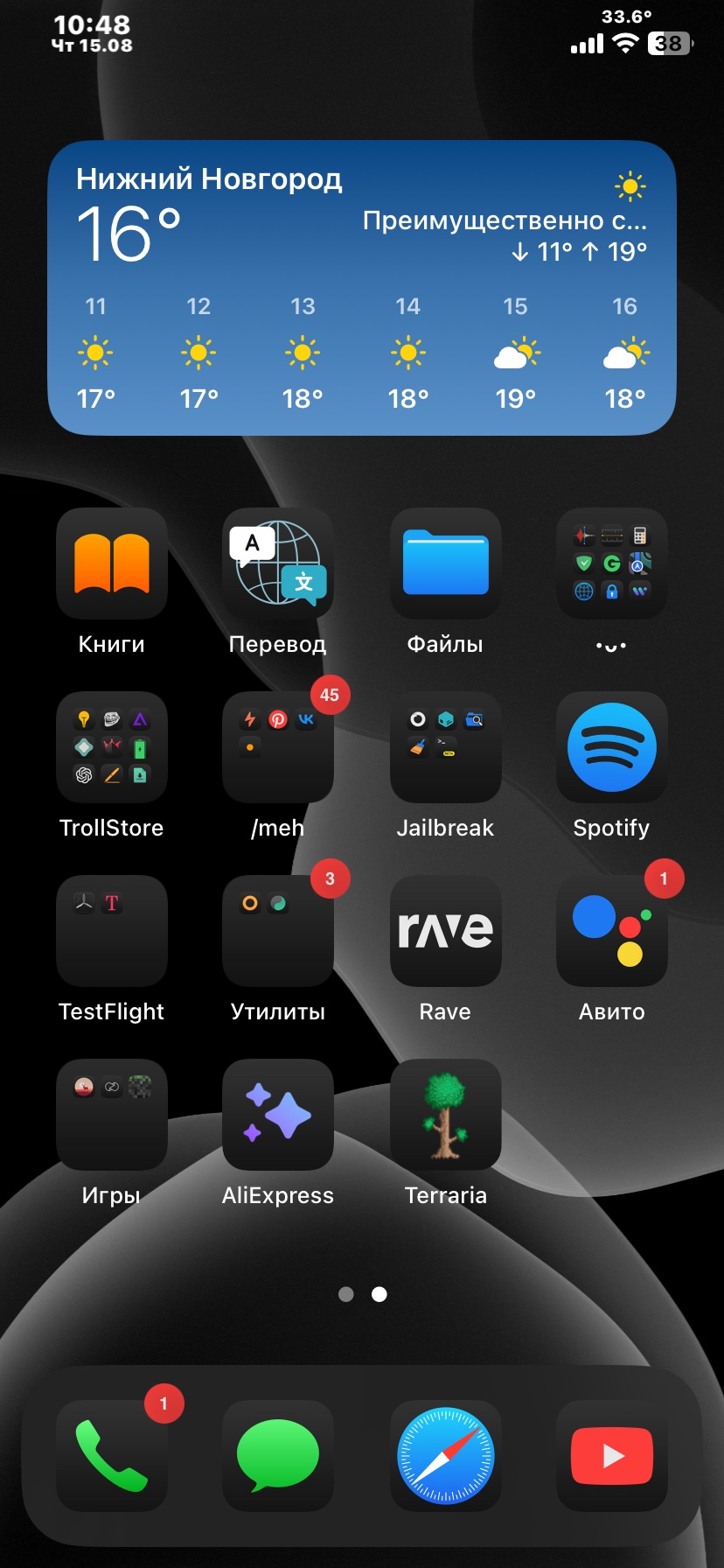The height and width of the screenshot is (1568, 724).
Task: Open the Нижний Новгород weather widget
Action: (362, 288)
